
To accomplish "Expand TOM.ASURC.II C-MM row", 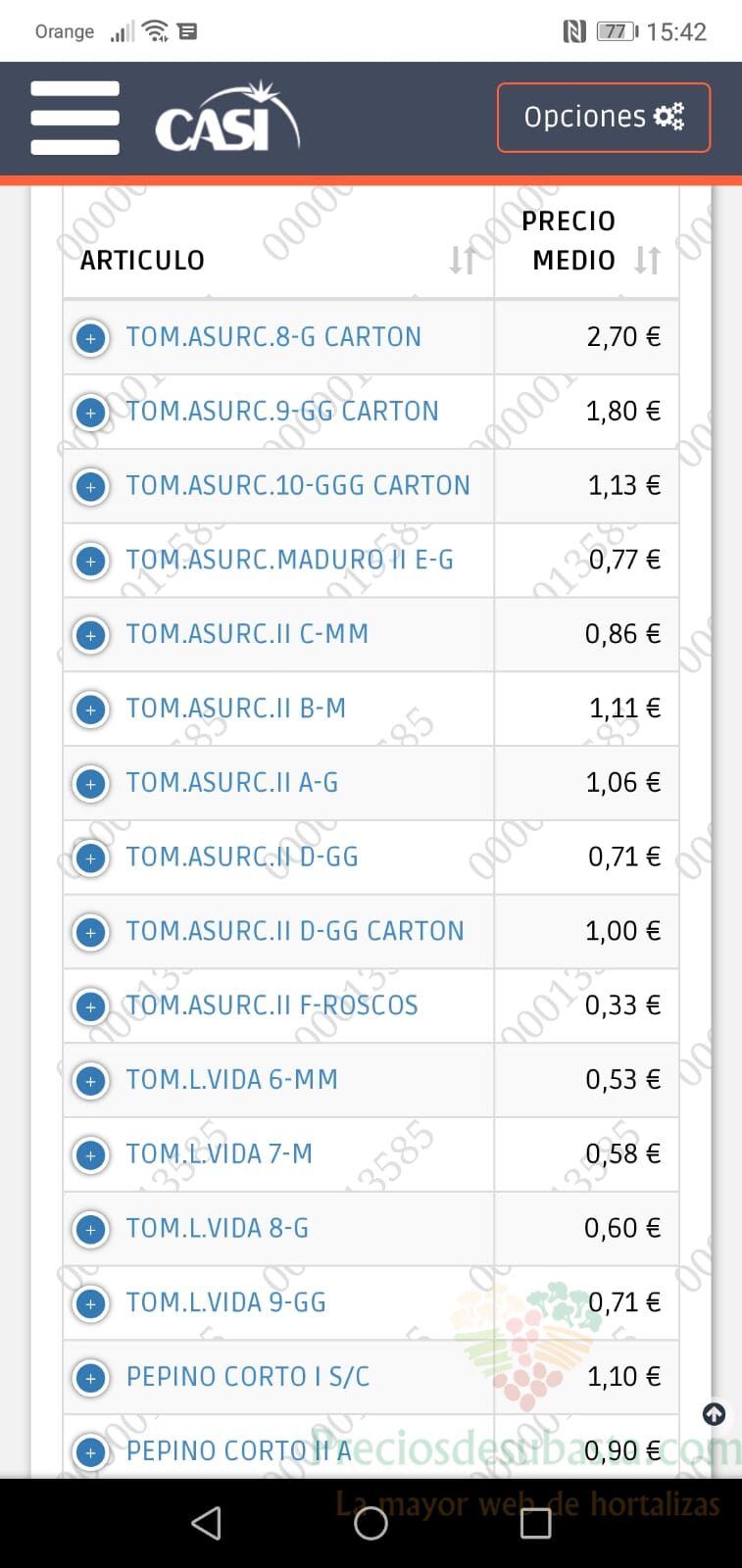I will tap(91, 635).
